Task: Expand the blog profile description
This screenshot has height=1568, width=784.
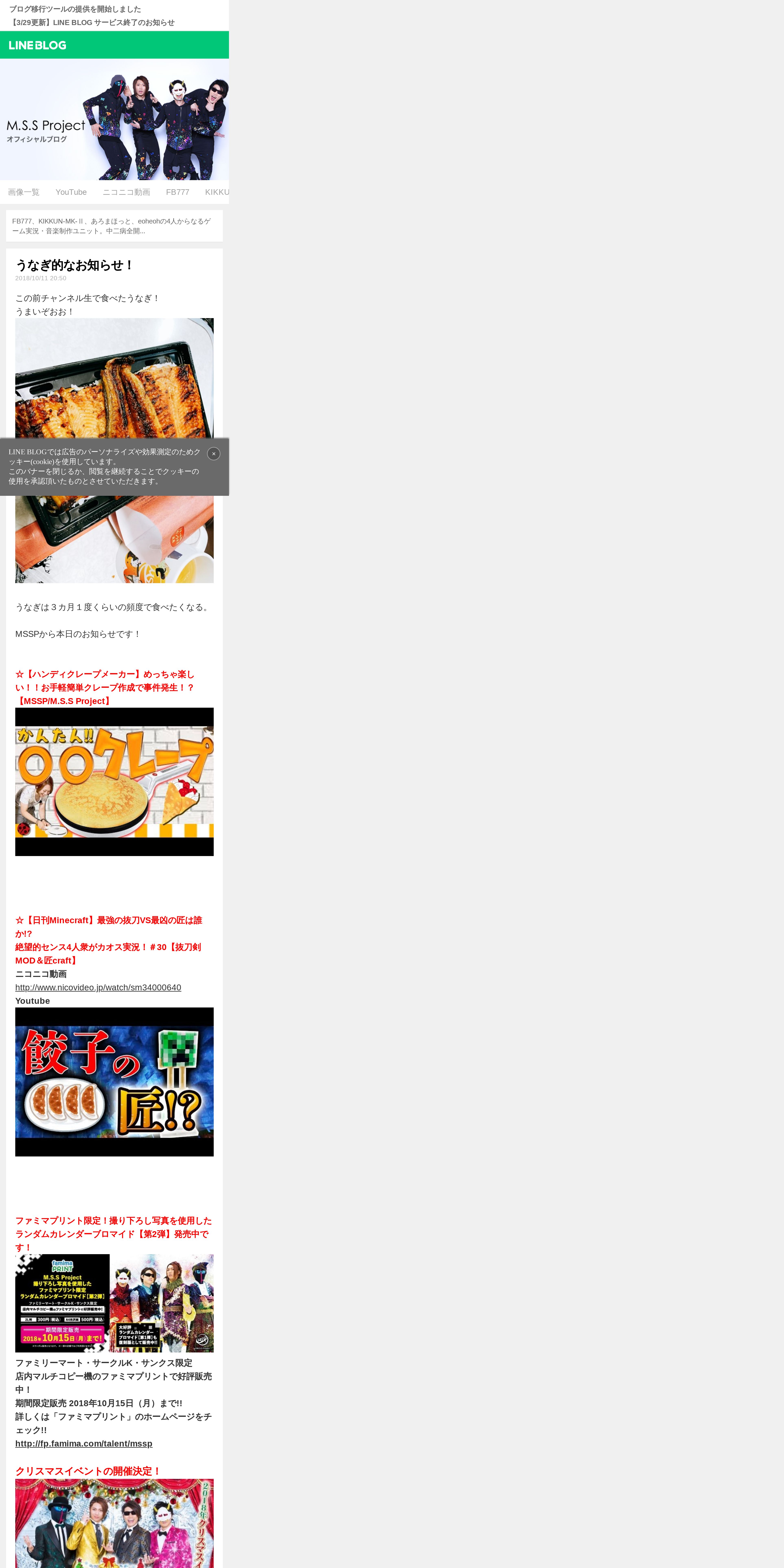Action: 114,226
